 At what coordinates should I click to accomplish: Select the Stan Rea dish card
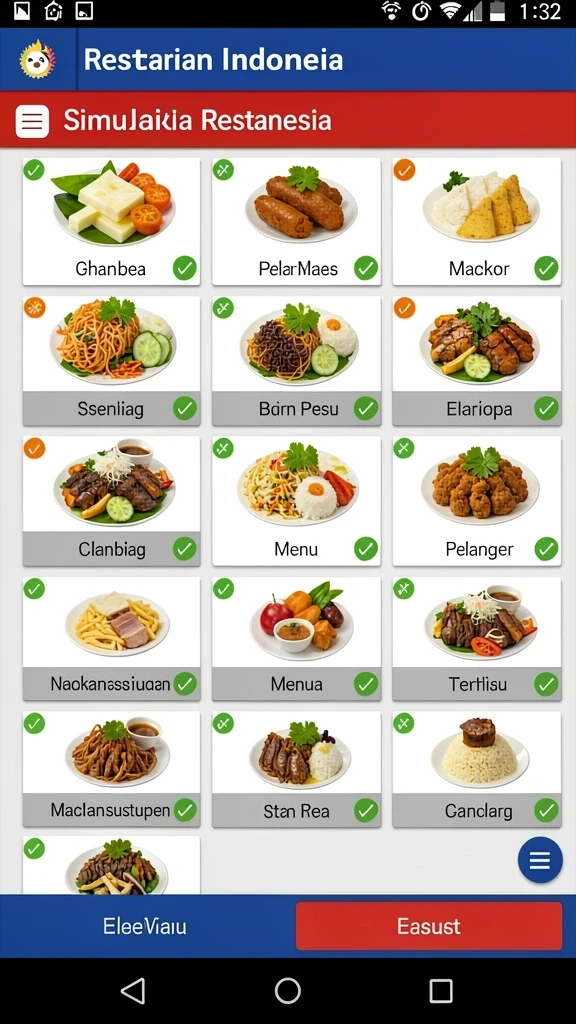coord(296,769)
